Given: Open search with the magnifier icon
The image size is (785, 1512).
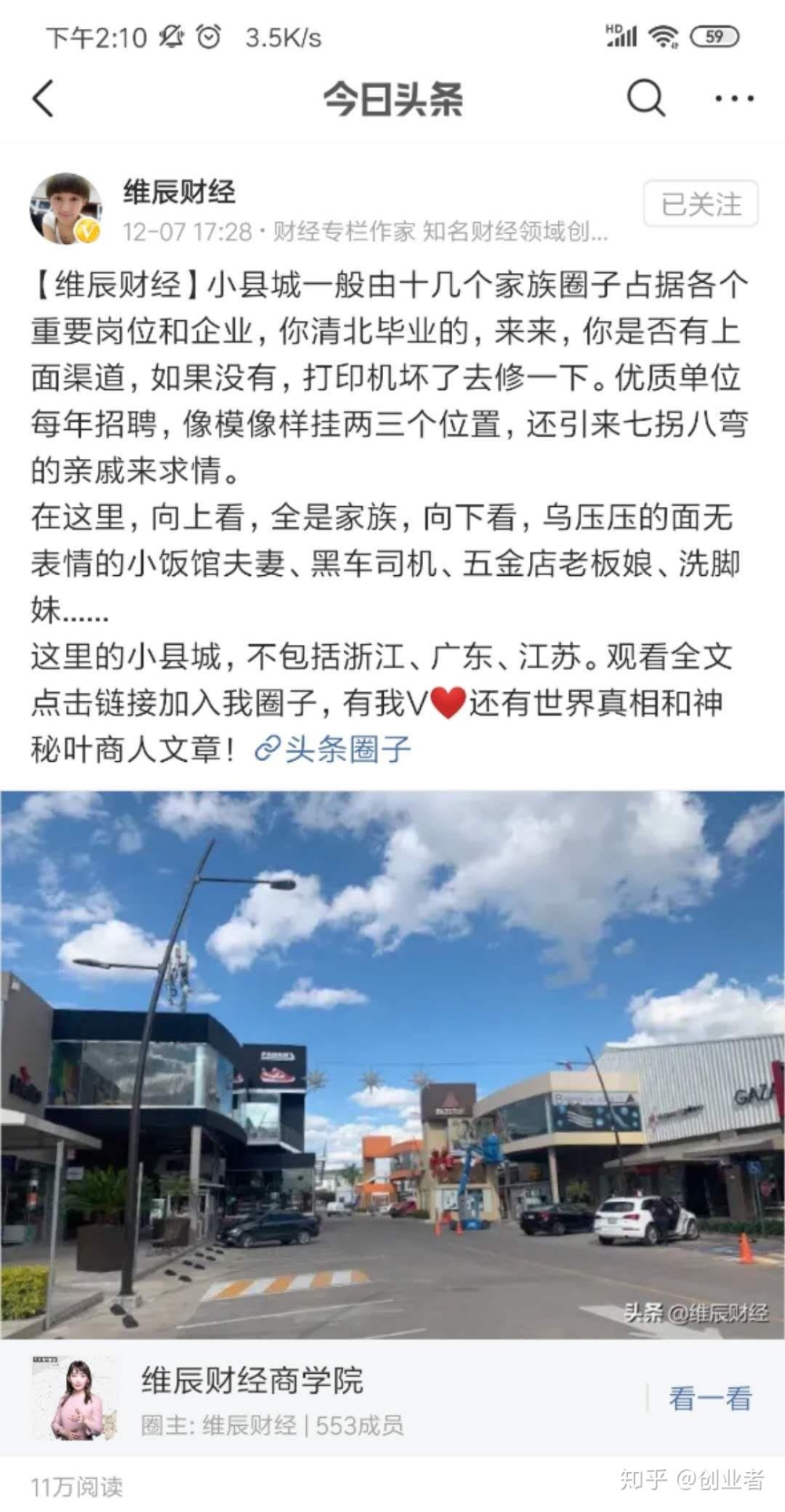Looking at the screenshot, I should click(645, 99).
